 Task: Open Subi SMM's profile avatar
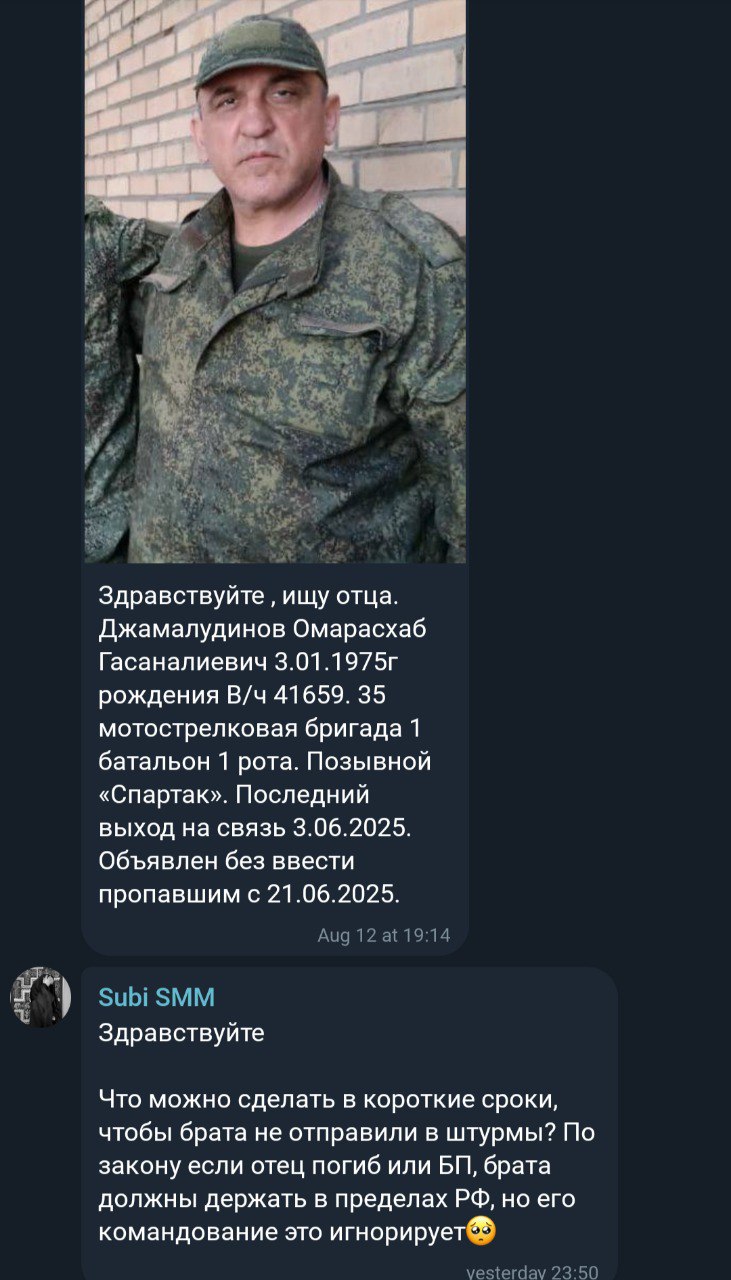41,997
